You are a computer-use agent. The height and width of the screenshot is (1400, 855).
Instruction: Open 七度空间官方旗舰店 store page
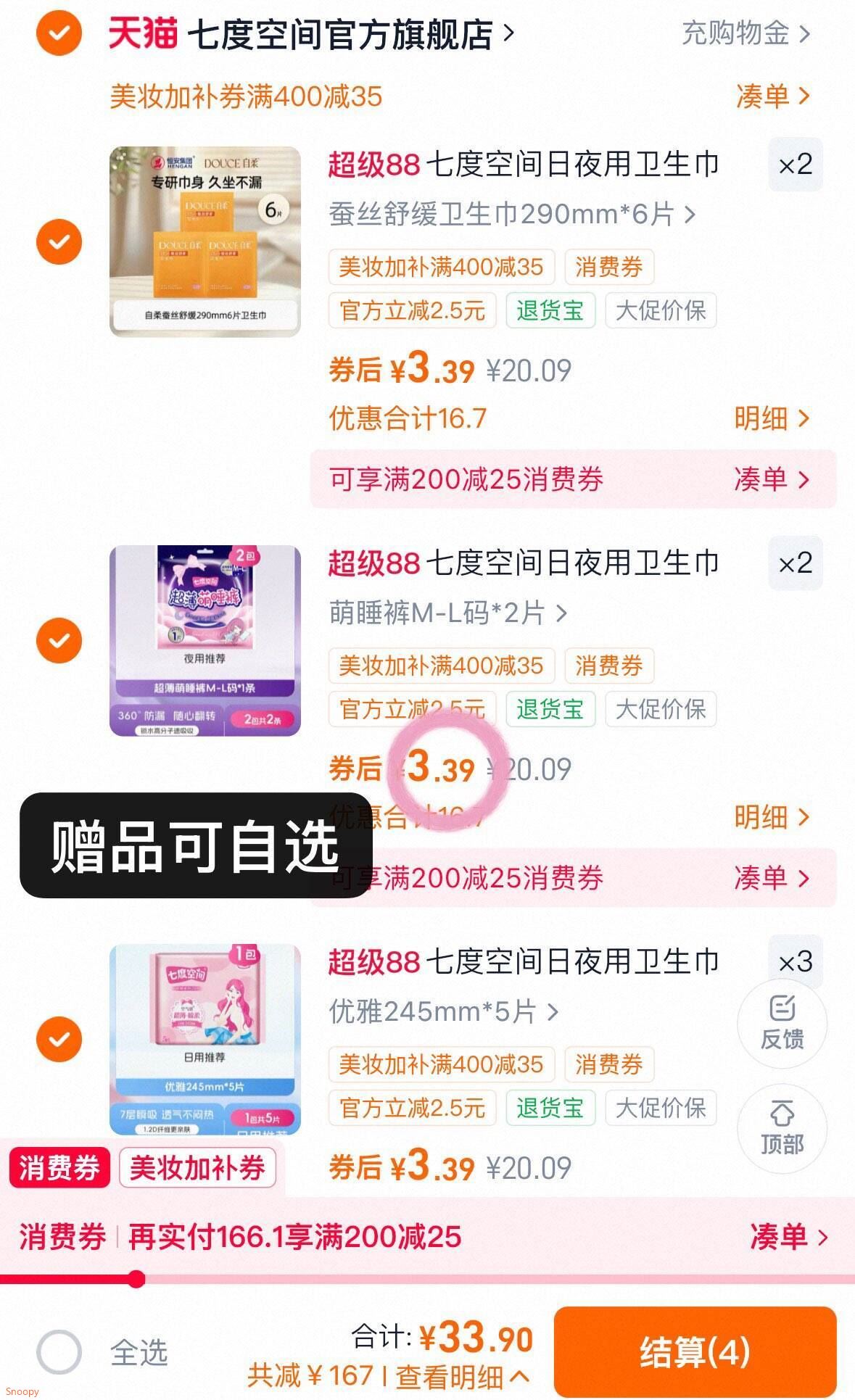click(x=341, y=34)
